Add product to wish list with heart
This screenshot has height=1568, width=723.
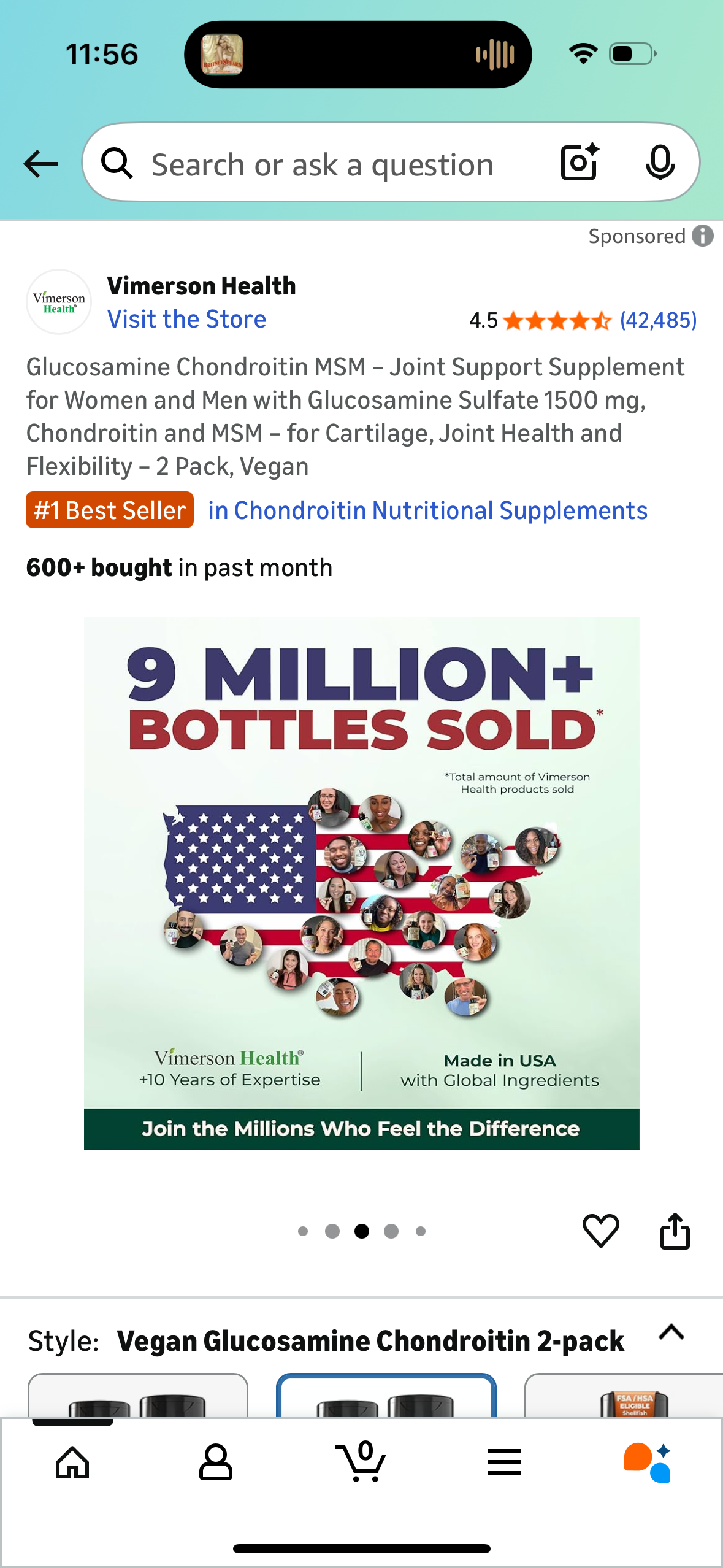coord(600,1231)
